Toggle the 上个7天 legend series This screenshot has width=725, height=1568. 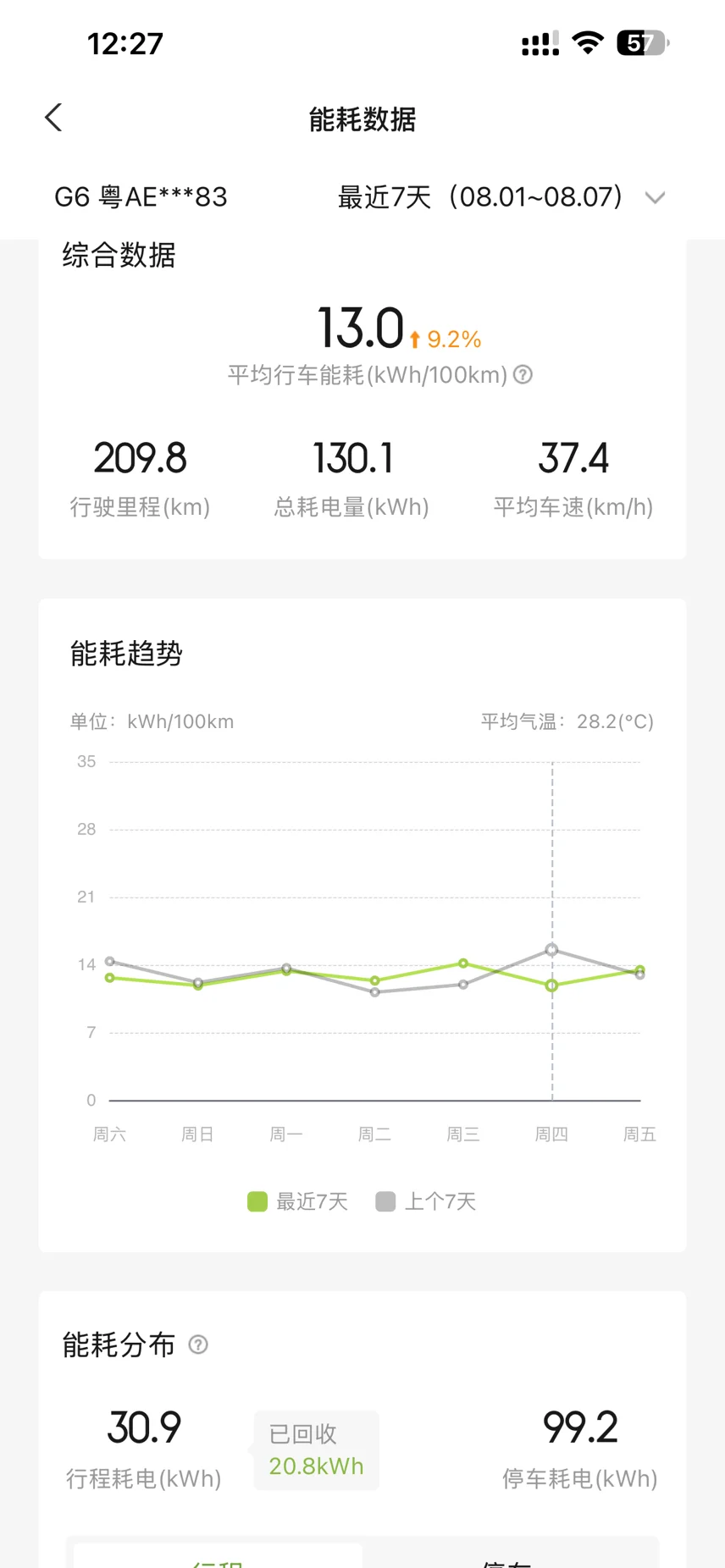426,1201
